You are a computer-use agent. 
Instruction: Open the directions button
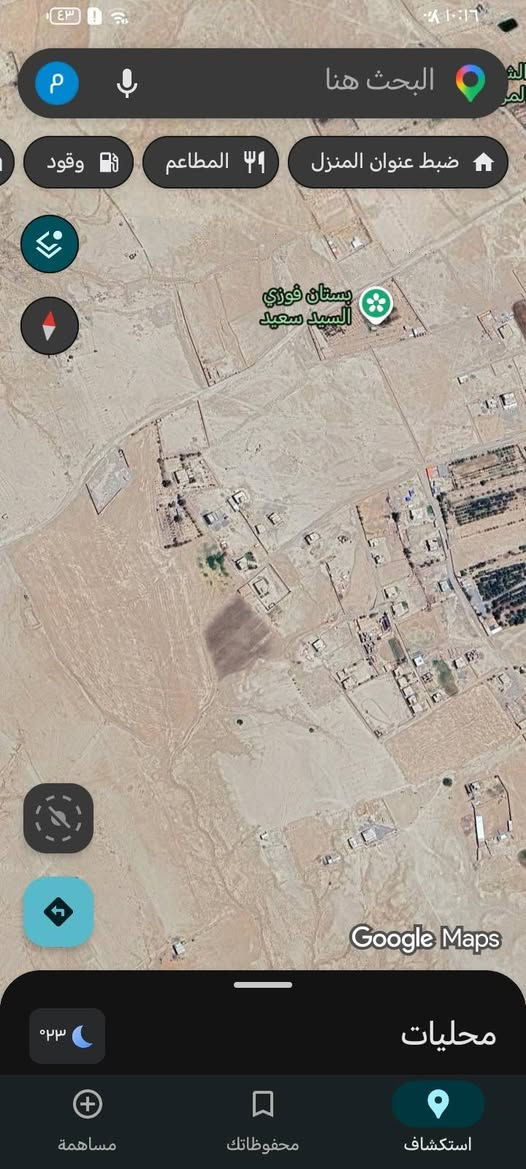[58, 912]
